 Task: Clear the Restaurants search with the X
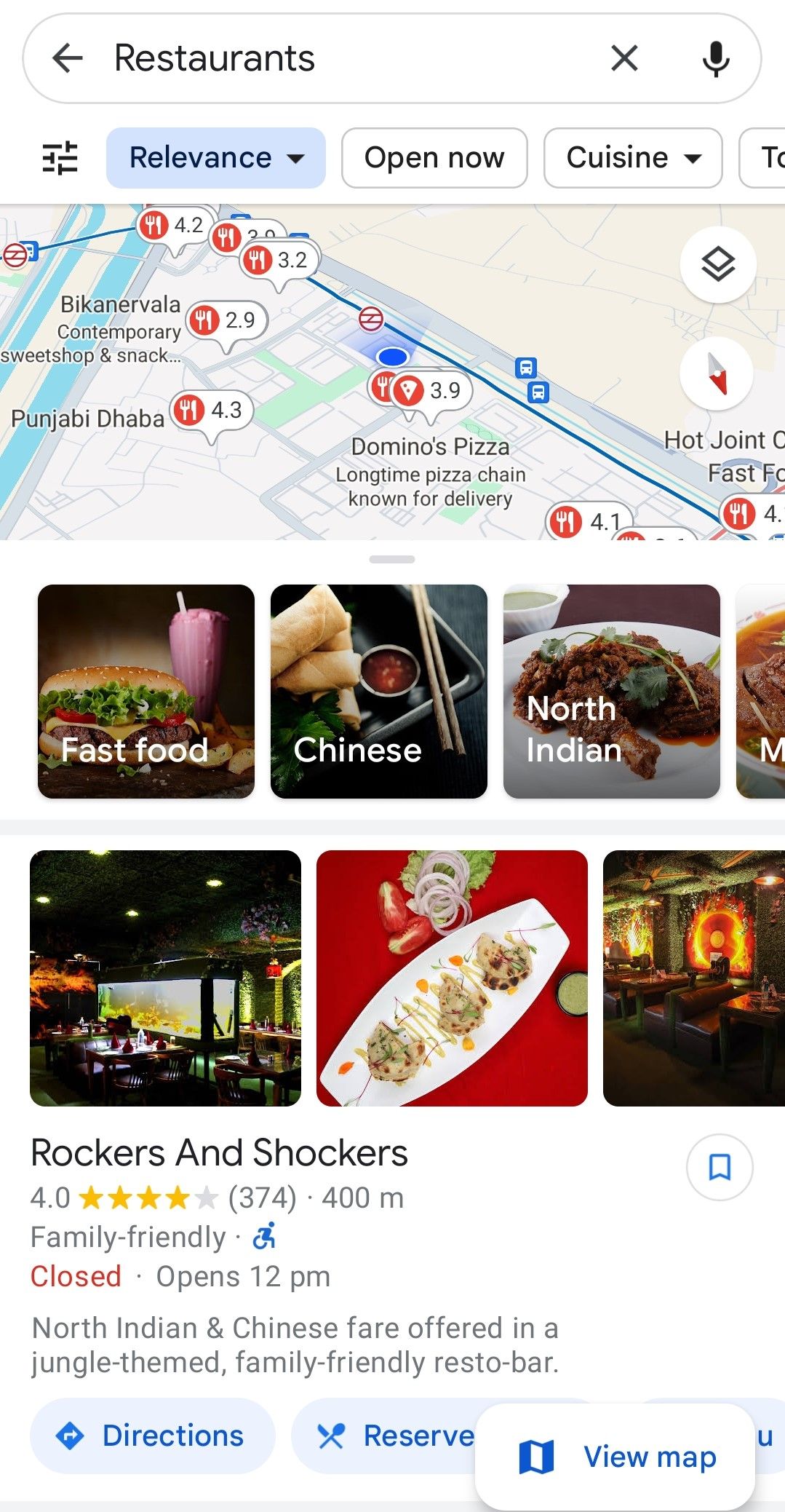(624, 58)
